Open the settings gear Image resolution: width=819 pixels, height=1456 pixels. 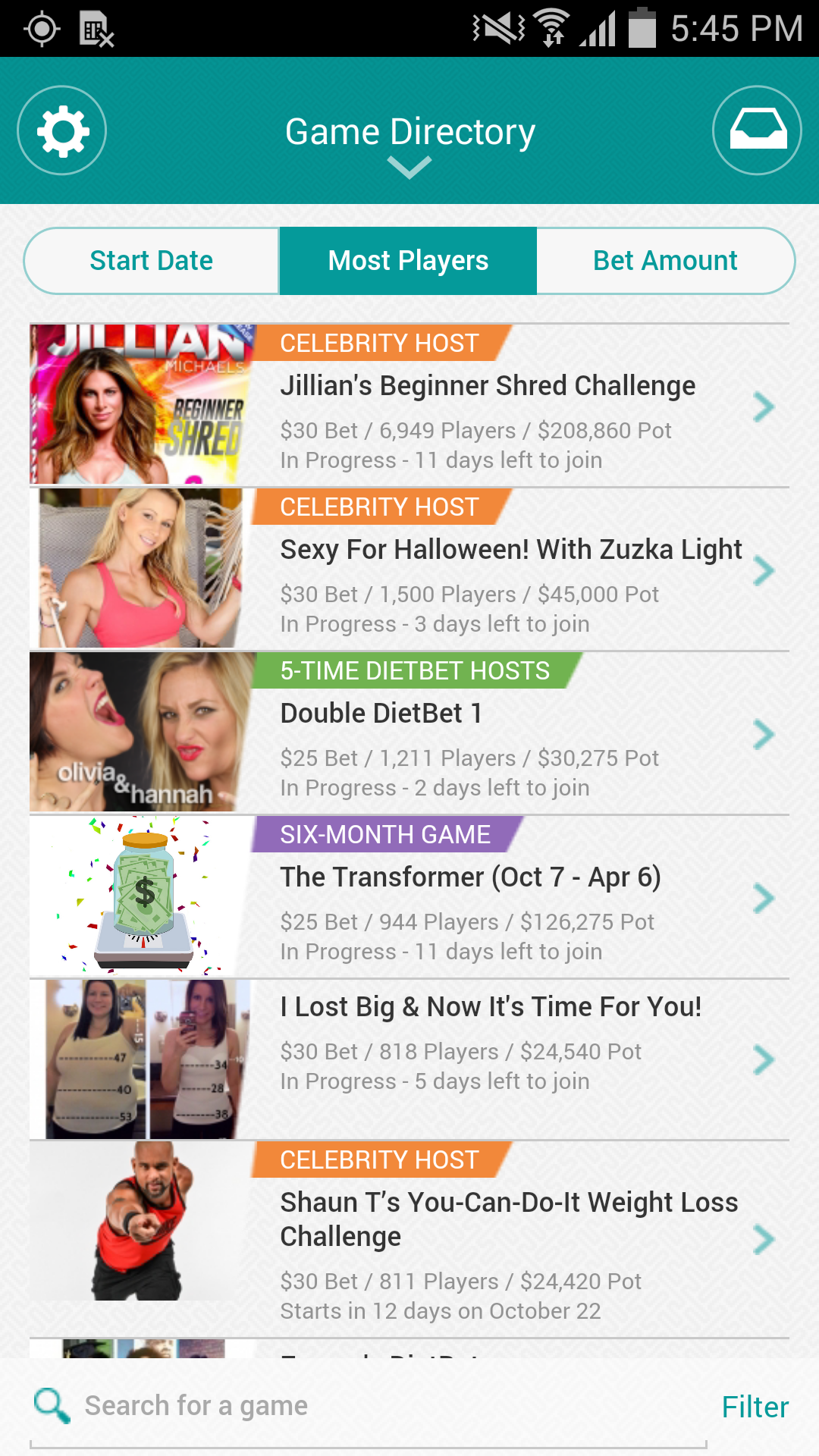tap(62, 130)
